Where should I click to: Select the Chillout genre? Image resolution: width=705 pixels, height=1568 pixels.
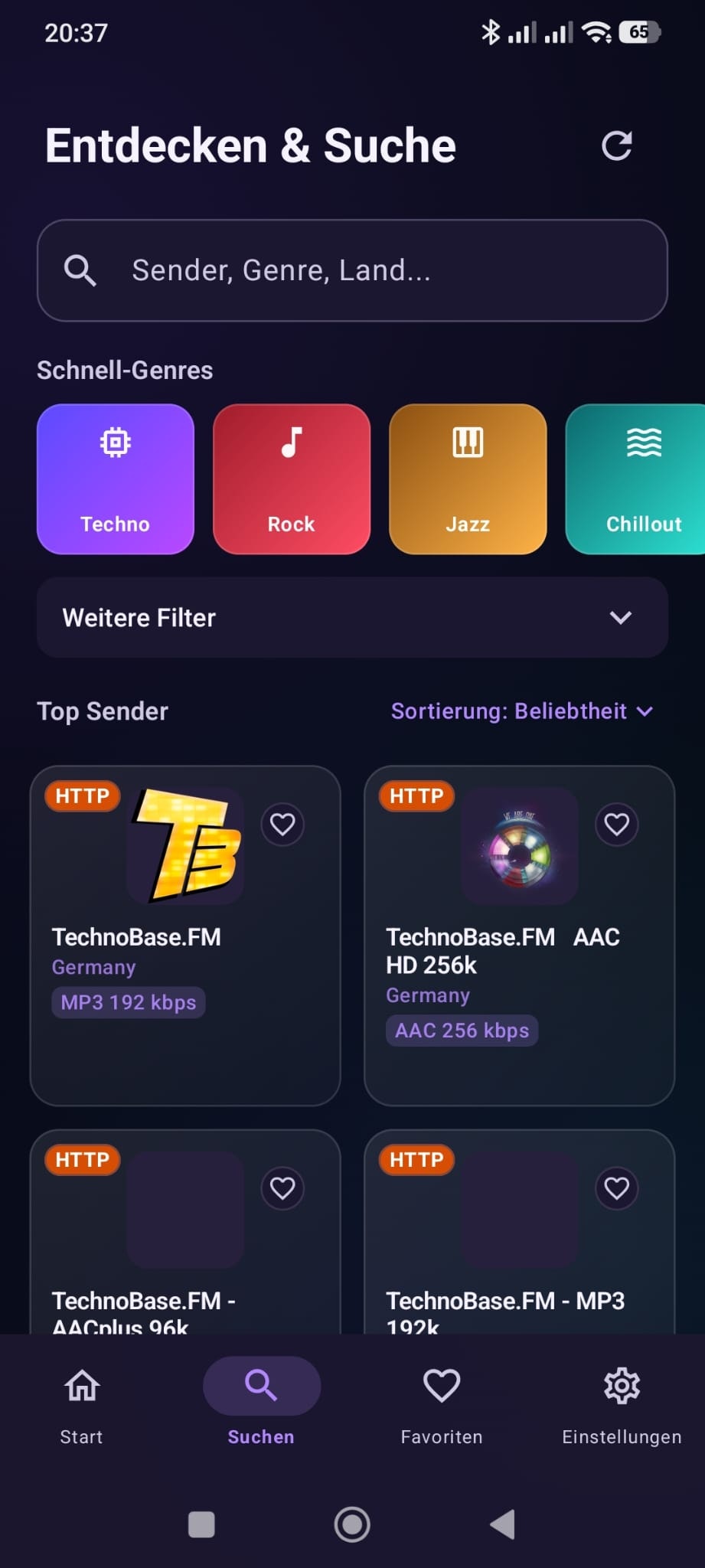[635, 479]
